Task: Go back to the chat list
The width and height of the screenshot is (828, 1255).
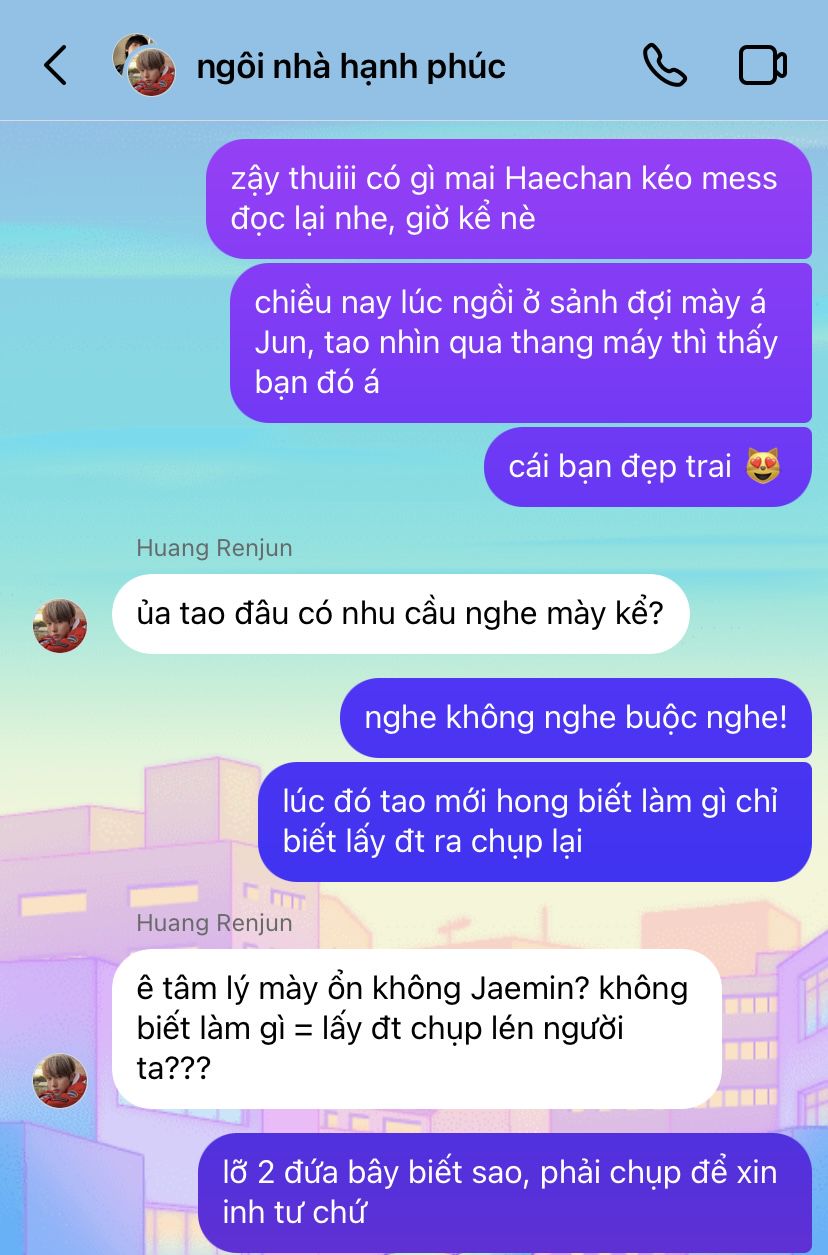Action: [x=56, y=66]
